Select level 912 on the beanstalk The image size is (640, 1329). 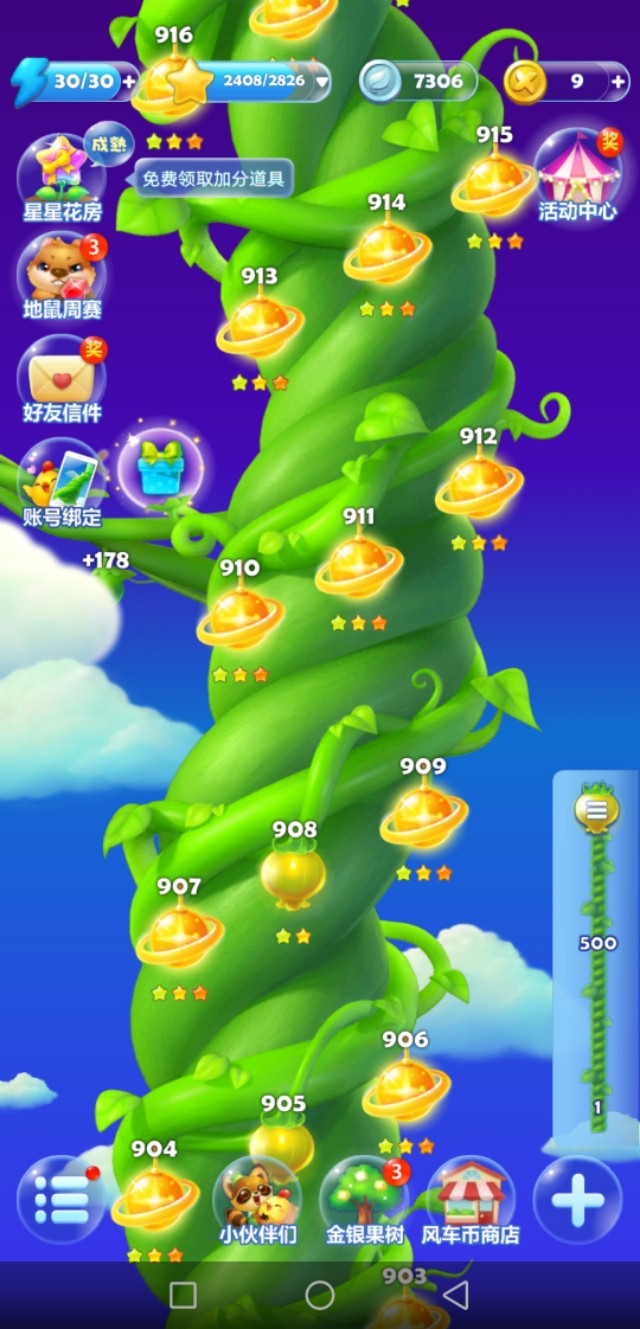[x=478, y=482]
